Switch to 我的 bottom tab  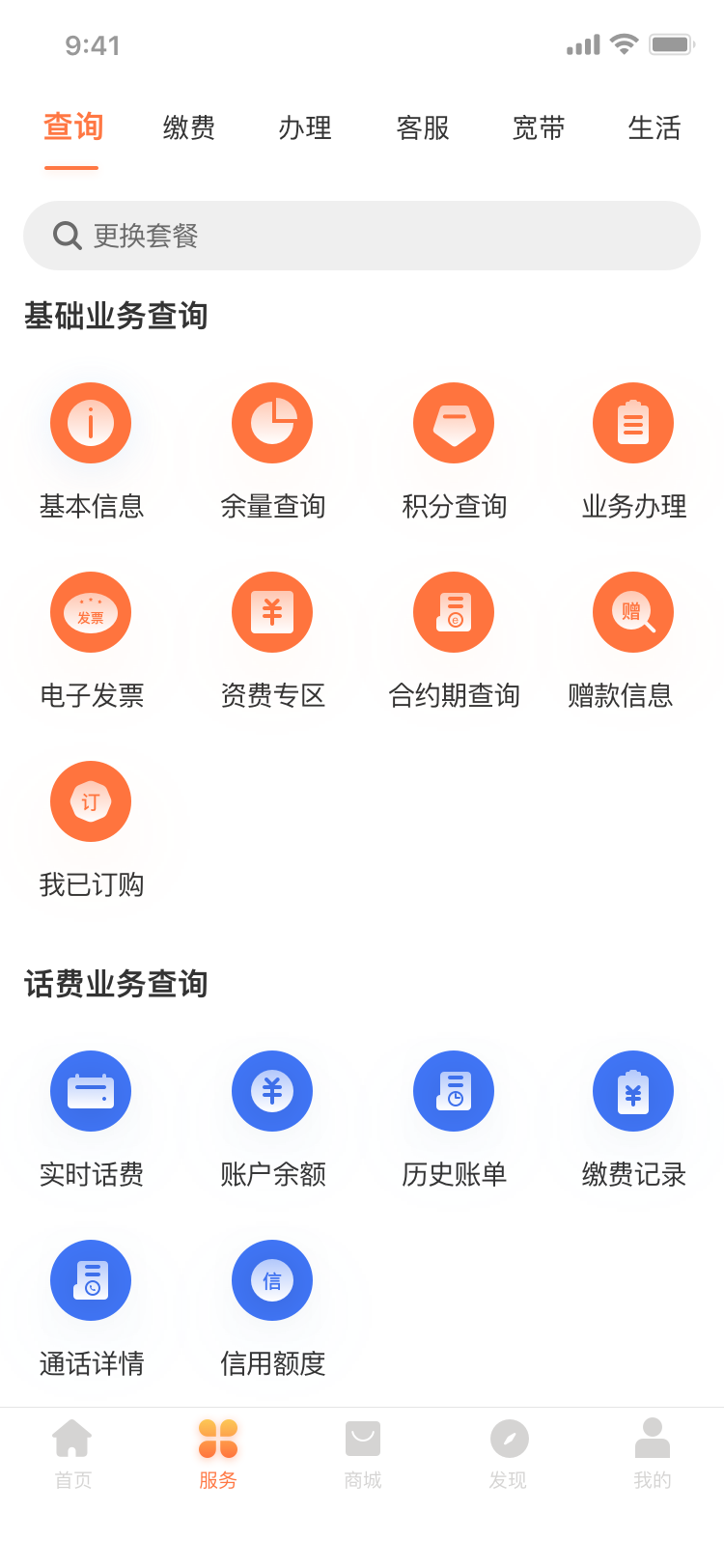(653, 1454)
